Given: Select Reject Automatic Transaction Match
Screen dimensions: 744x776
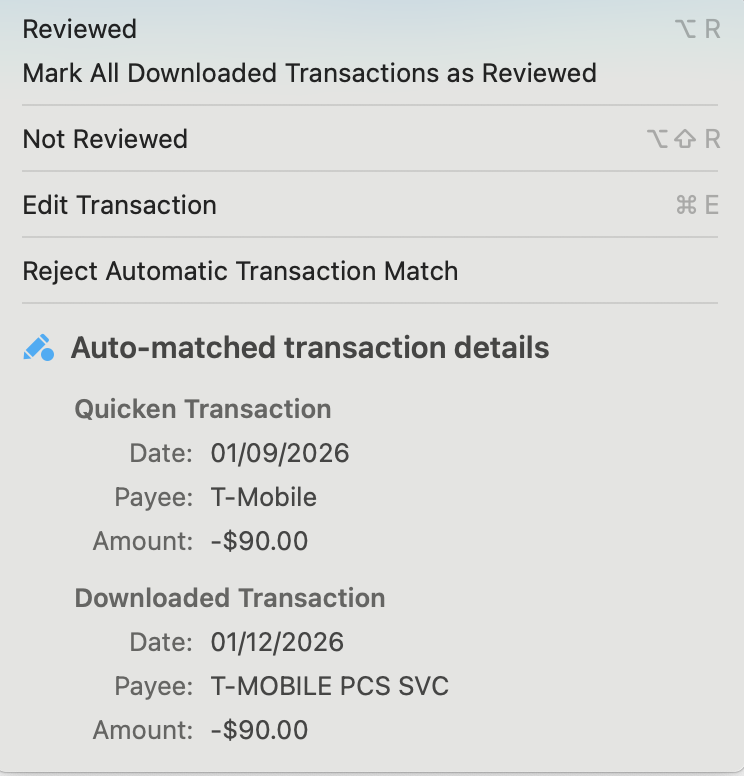Looking at the screenshot, I should (x=240, y=271).
